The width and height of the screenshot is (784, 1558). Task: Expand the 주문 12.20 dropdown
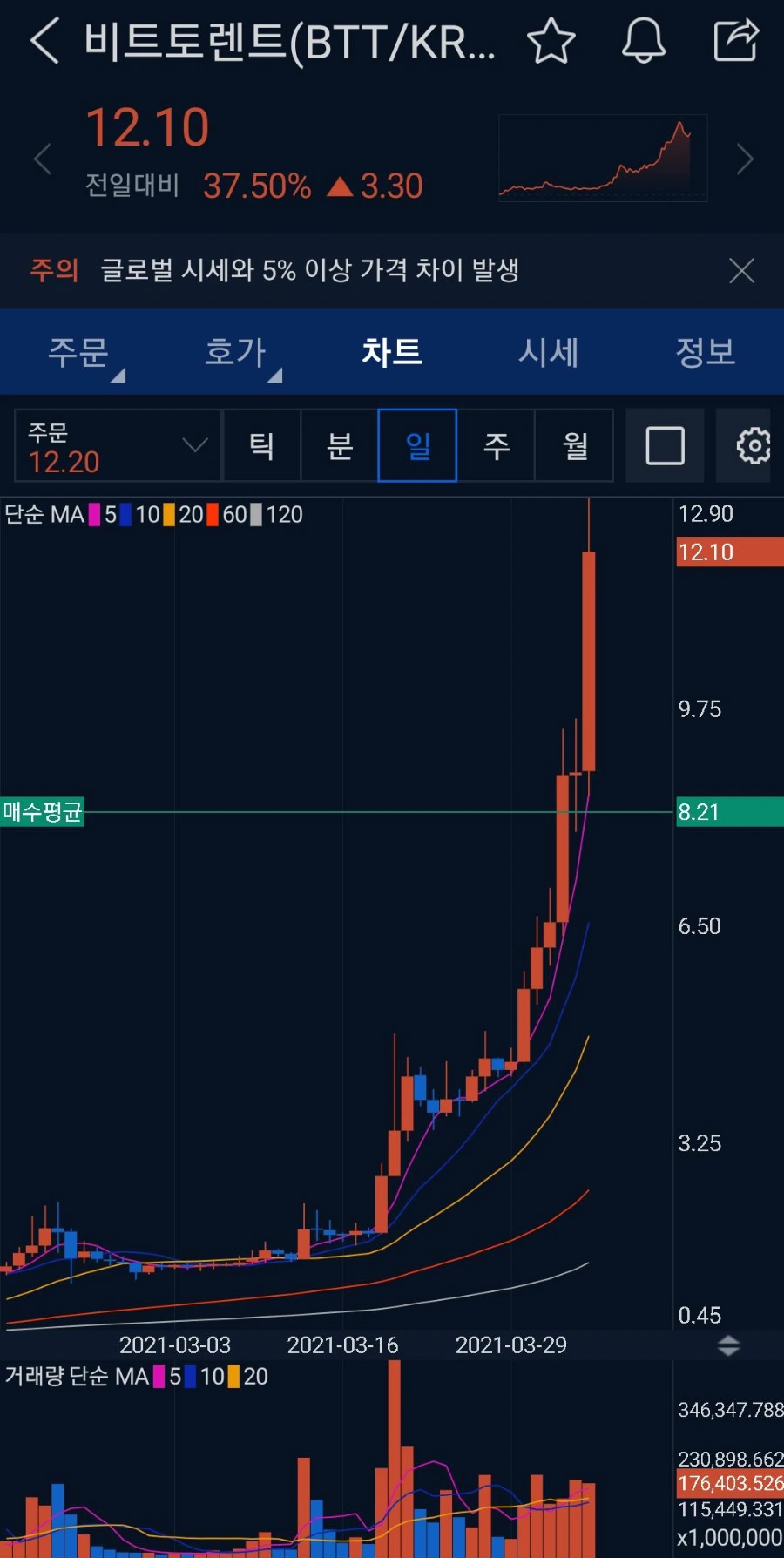(118, 446)
